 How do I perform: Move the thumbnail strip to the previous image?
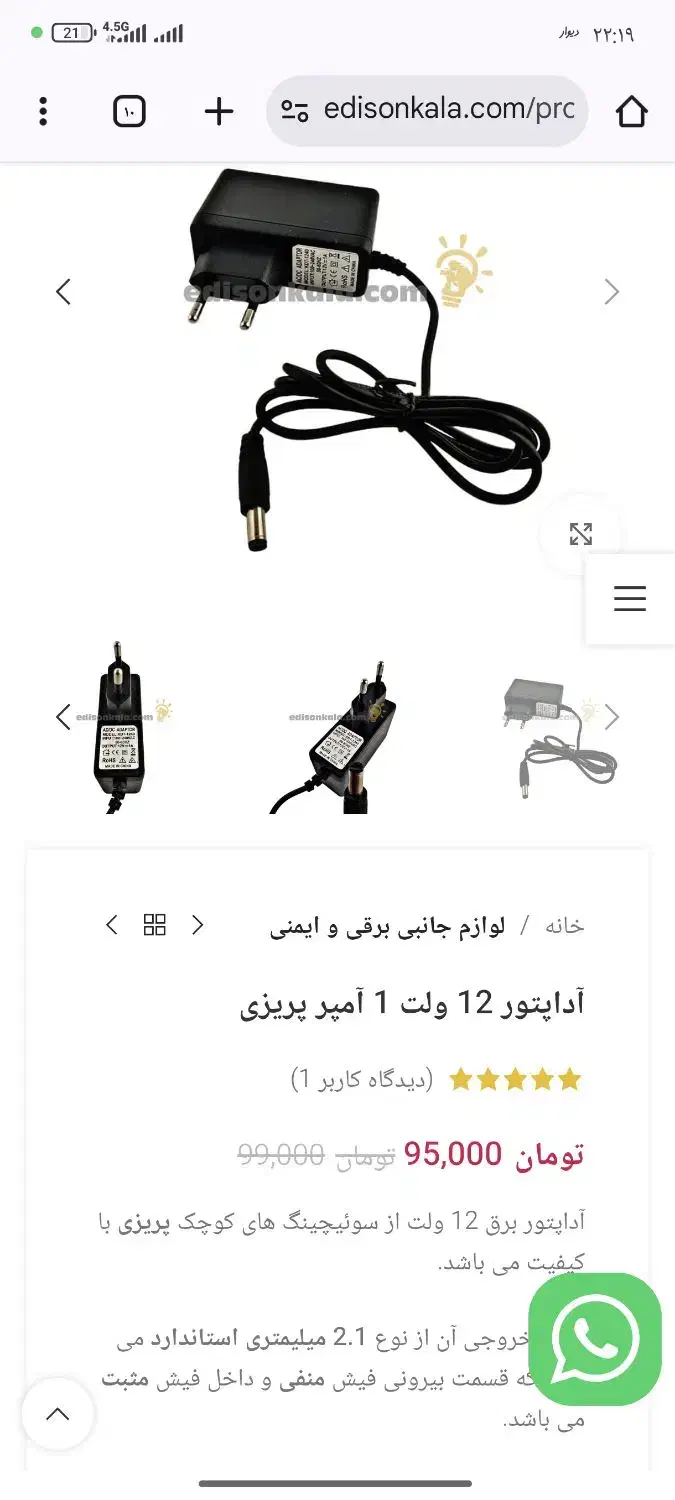pos(63,717)
